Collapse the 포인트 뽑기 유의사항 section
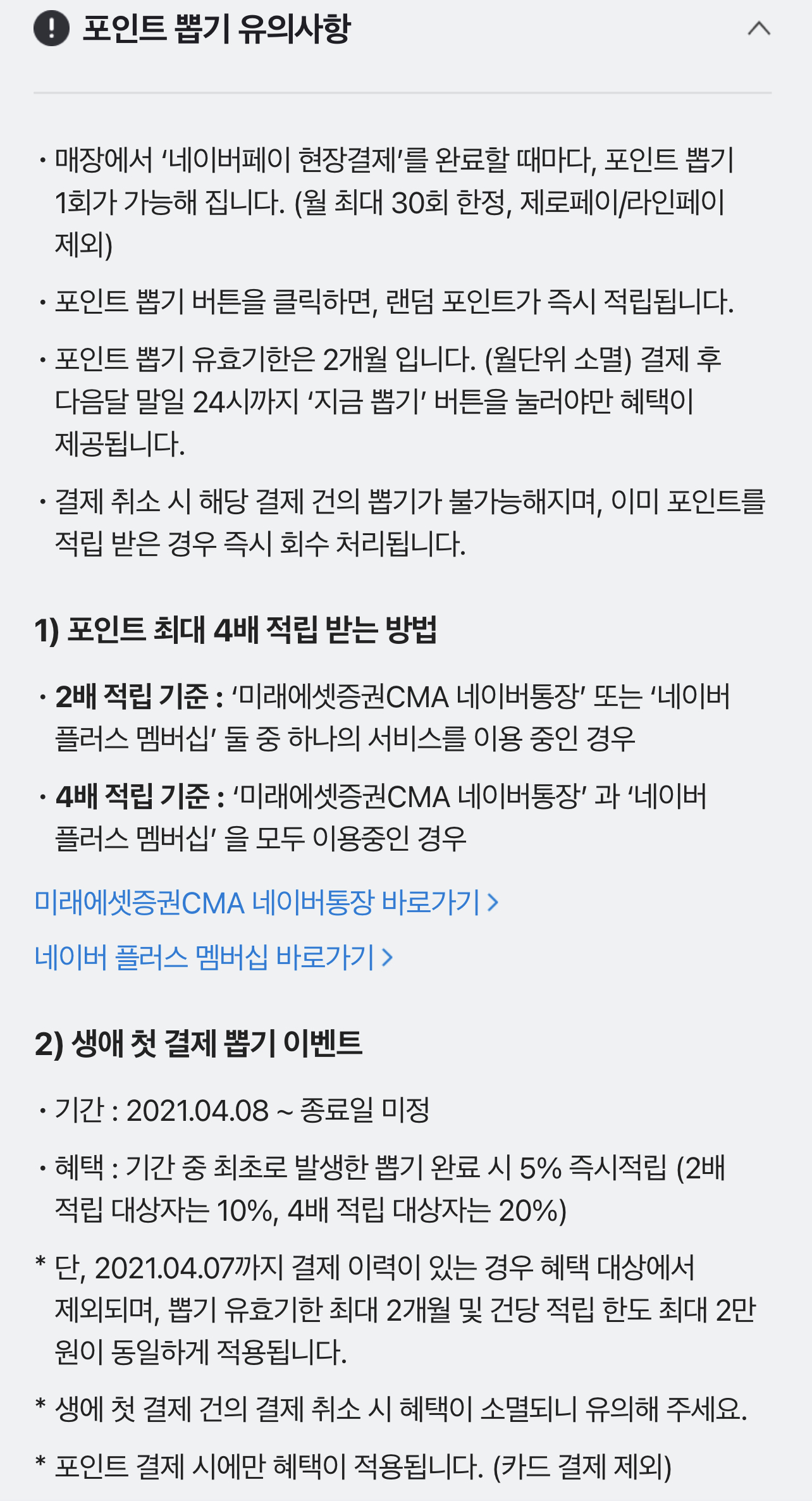This screenshot has width=812, height=1501. pos(758,28)
